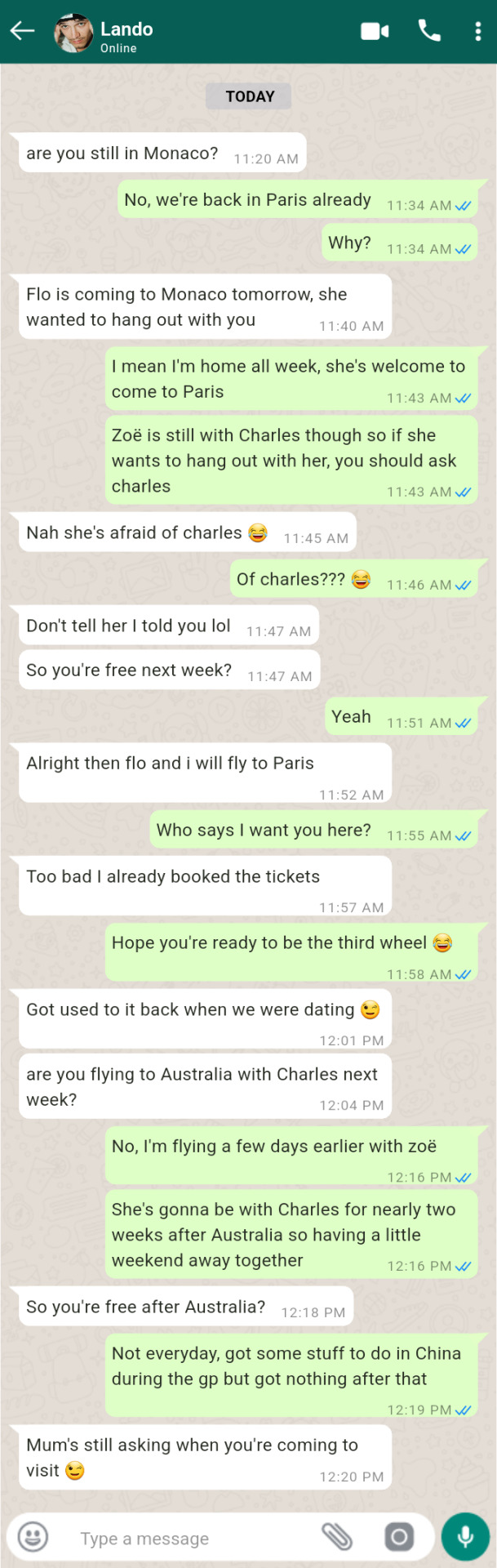This screenshot has width=497, height=1568.
Task: Focus the Type a message field
Action: [x=188, y=1538]
